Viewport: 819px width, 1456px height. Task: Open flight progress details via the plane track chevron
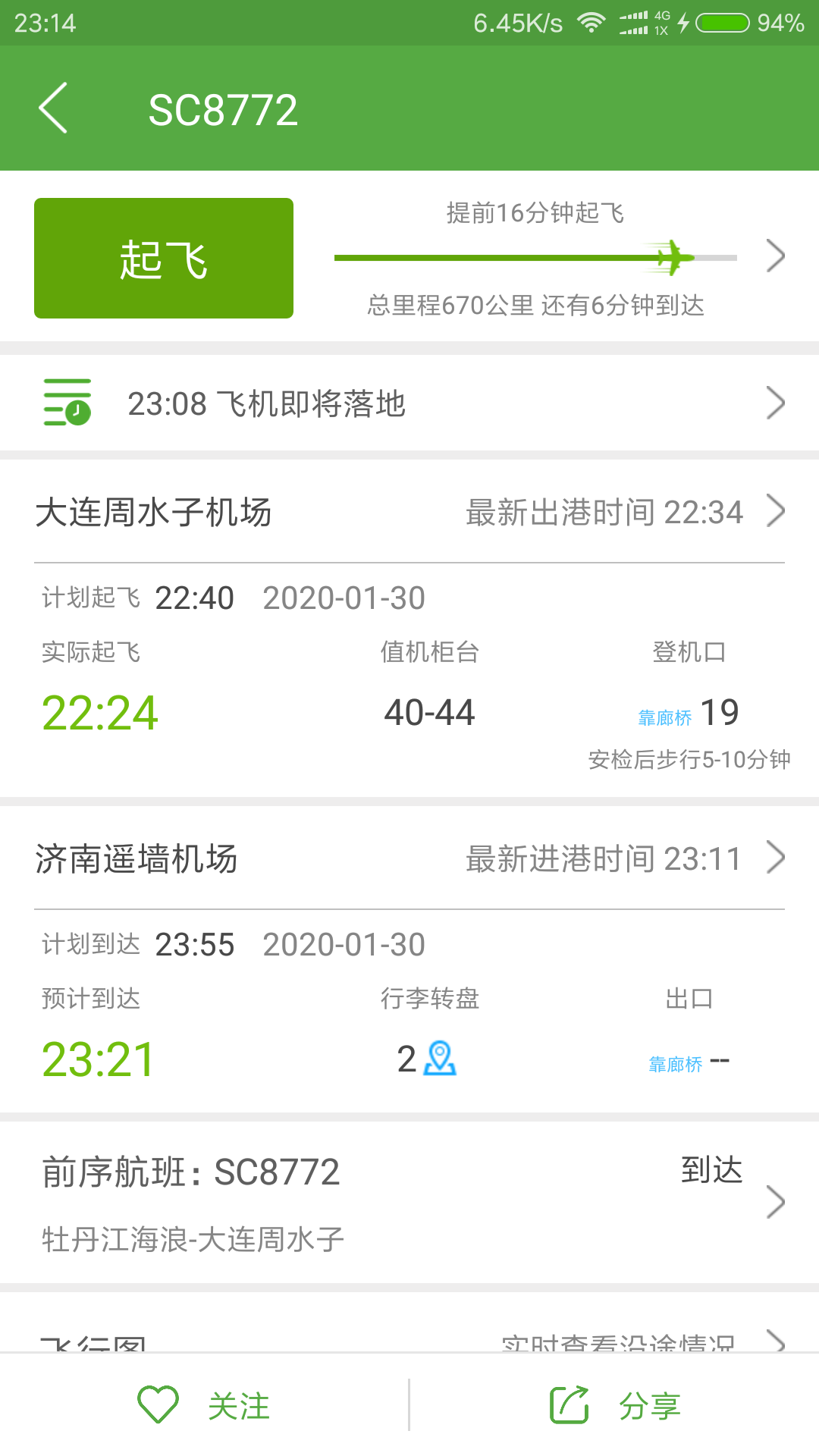pyautogui.click(x=775, y=256)
